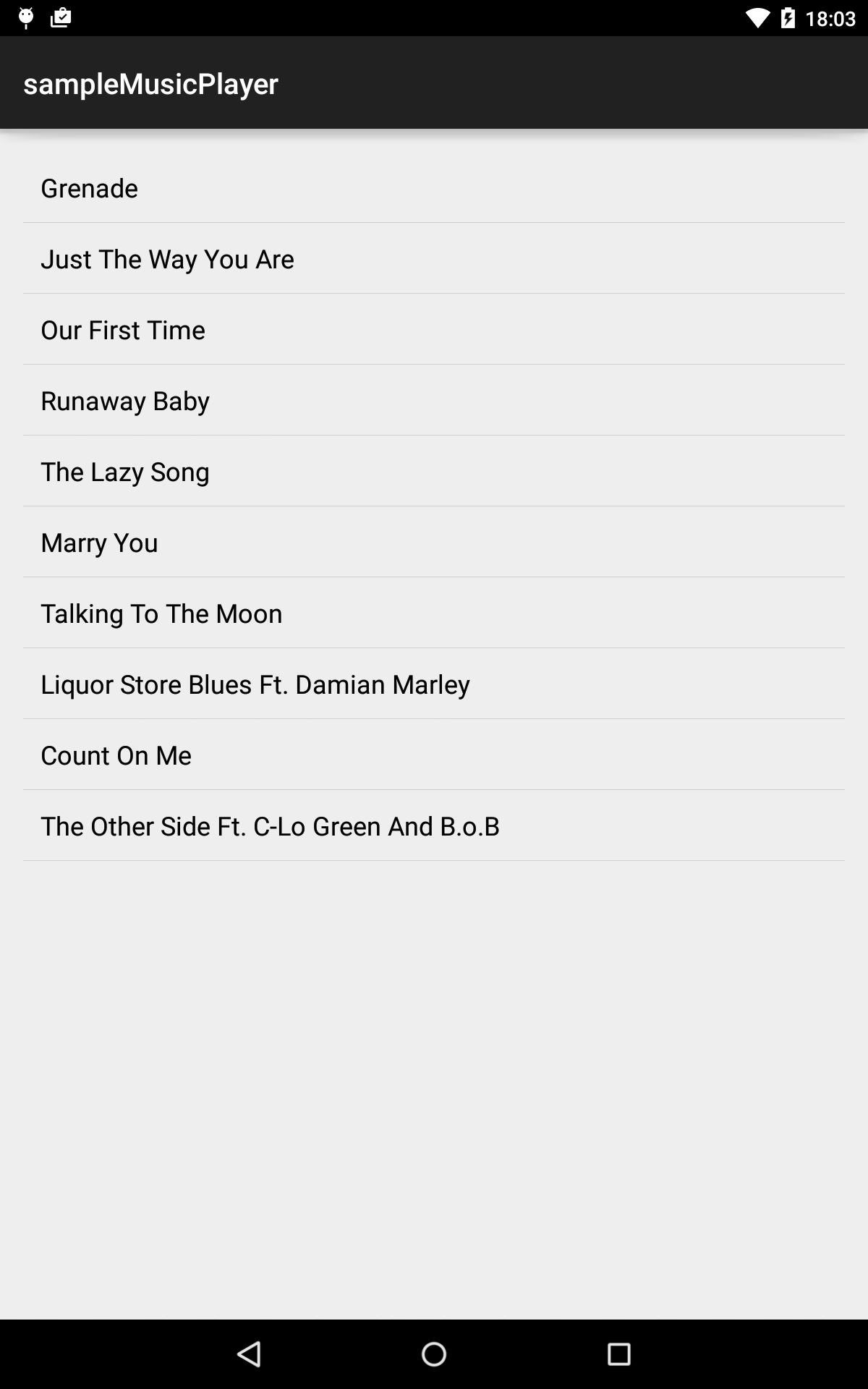Open Liquor Store Blues Ft. Damian Marley

255,684
